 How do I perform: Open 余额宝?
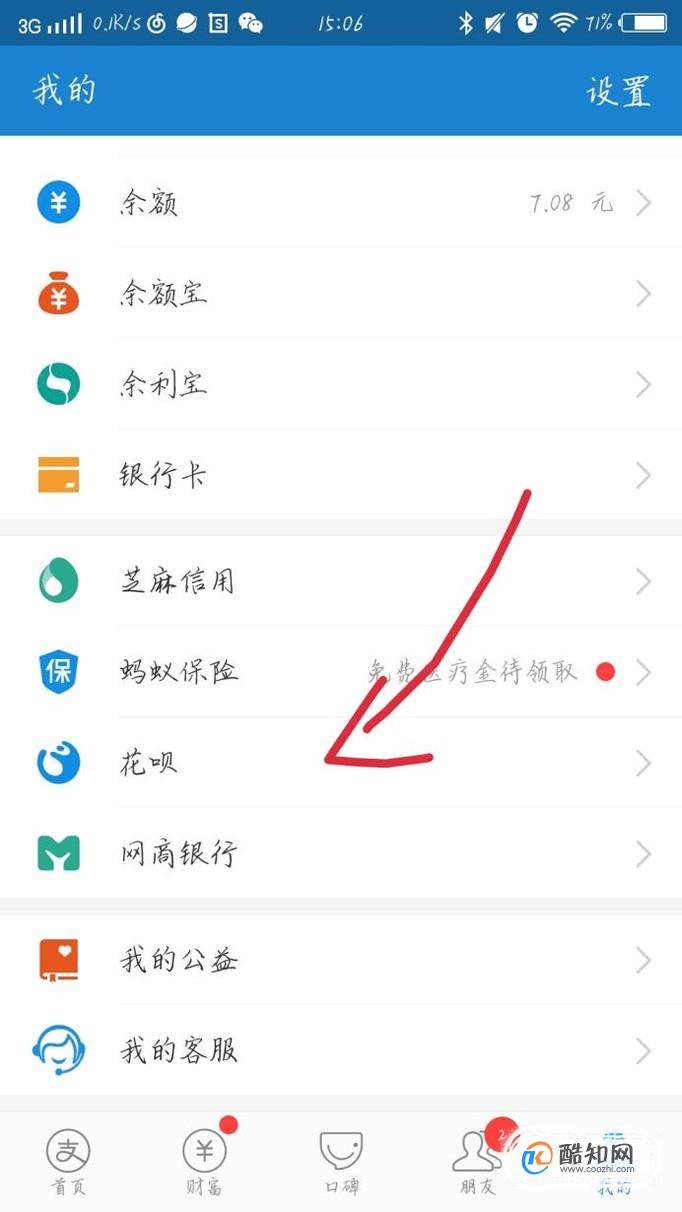click(341, 293)
